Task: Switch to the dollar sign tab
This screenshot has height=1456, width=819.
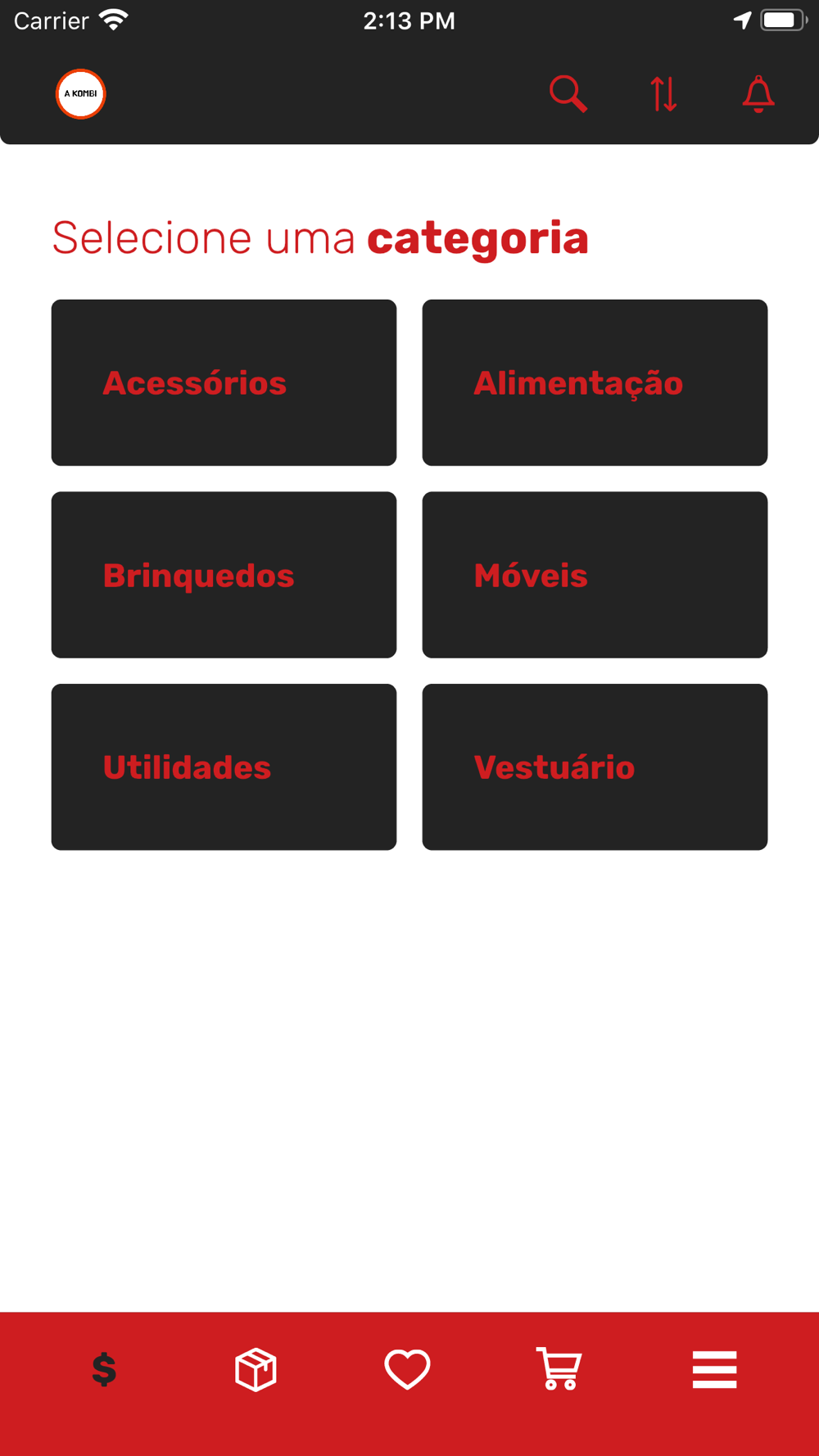Action: click(104, 1369)
